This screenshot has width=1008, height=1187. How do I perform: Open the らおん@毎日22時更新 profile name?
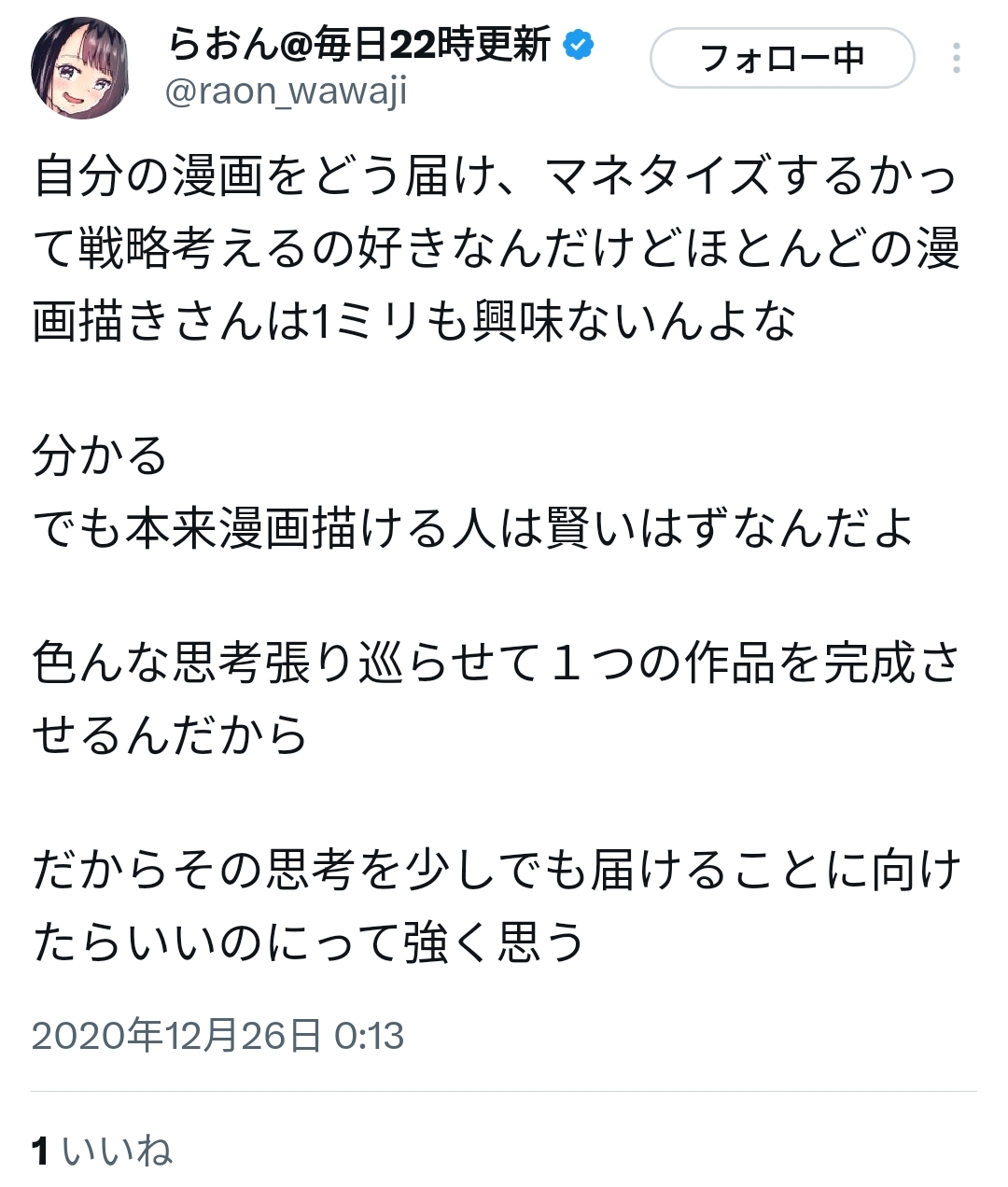[359, 44]
